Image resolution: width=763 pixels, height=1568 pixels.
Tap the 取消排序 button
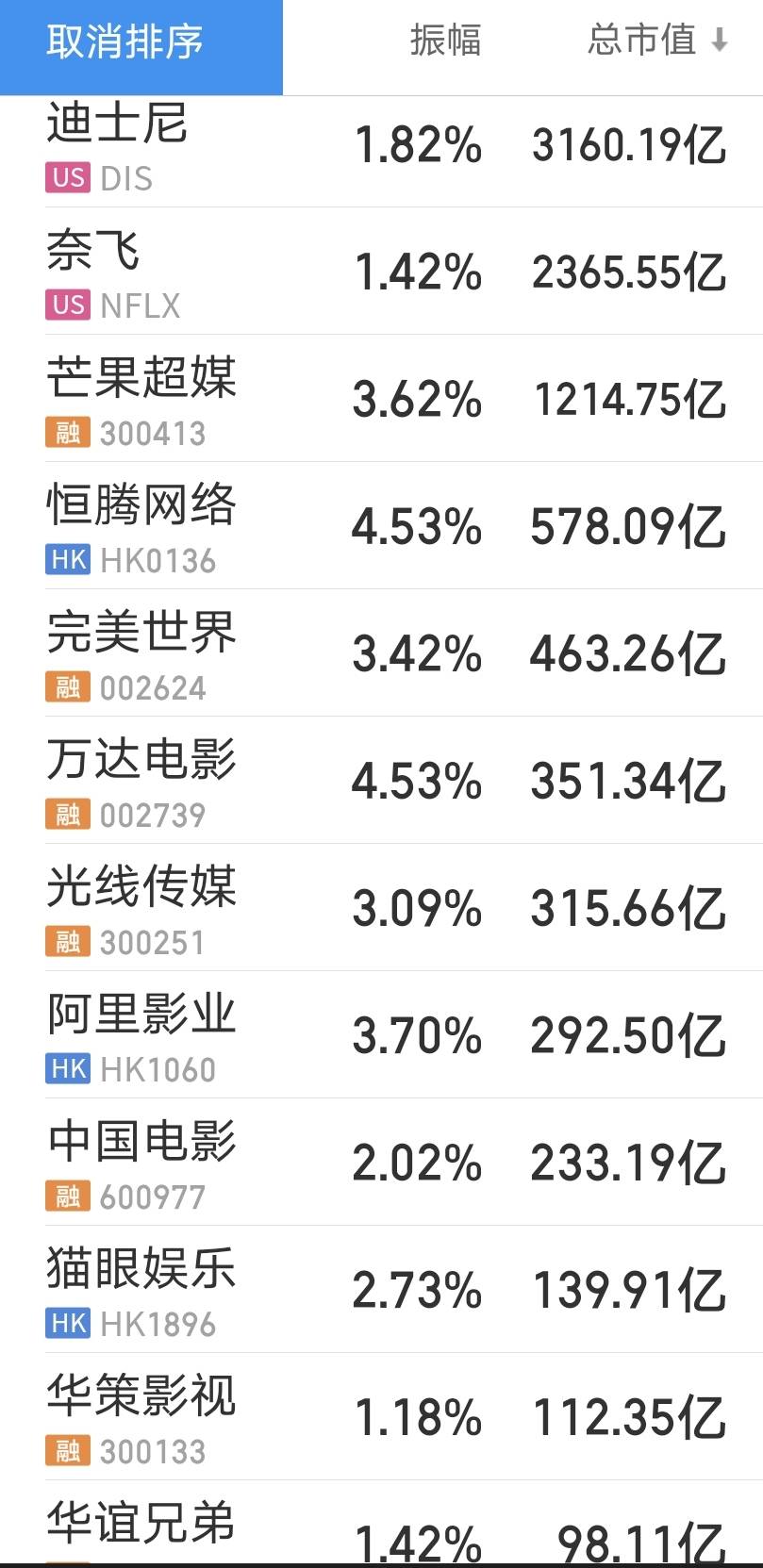[x=141, y=46]
